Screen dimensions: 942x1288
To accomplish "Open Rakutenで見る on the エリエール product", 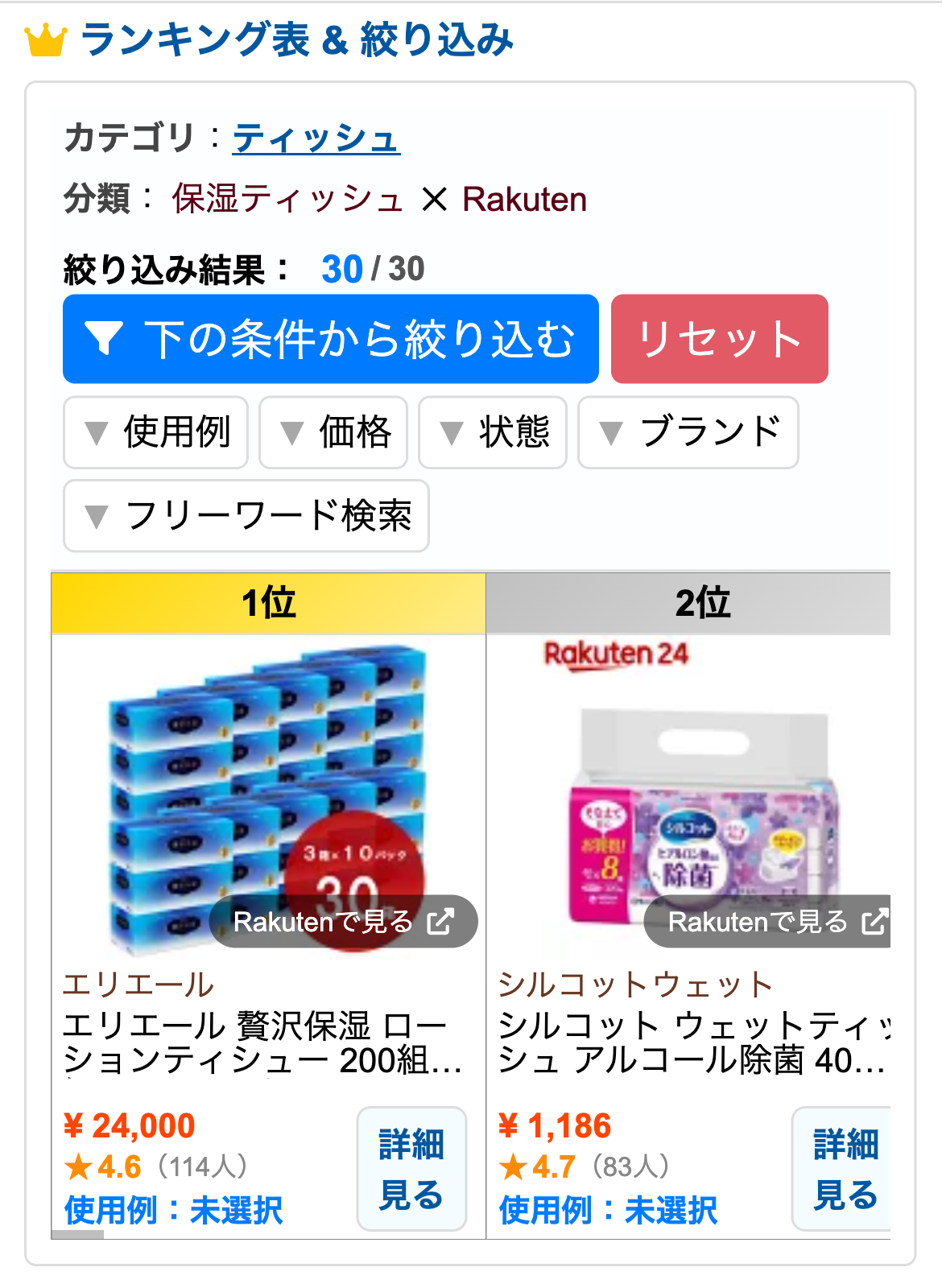I will click(344, 922).
